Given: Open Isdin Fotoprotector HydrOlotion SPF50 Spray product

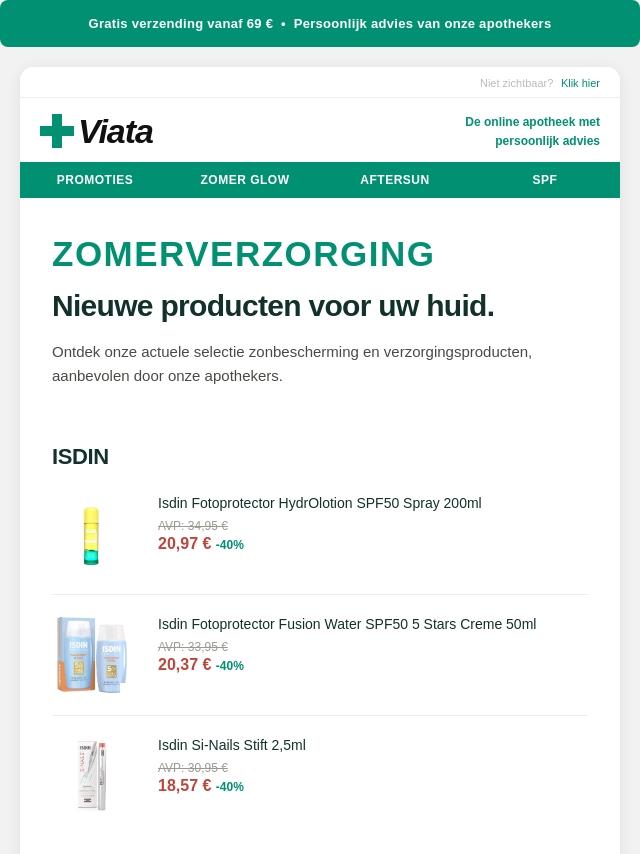Looking at the screenshot, I should [x=320, y=503].
